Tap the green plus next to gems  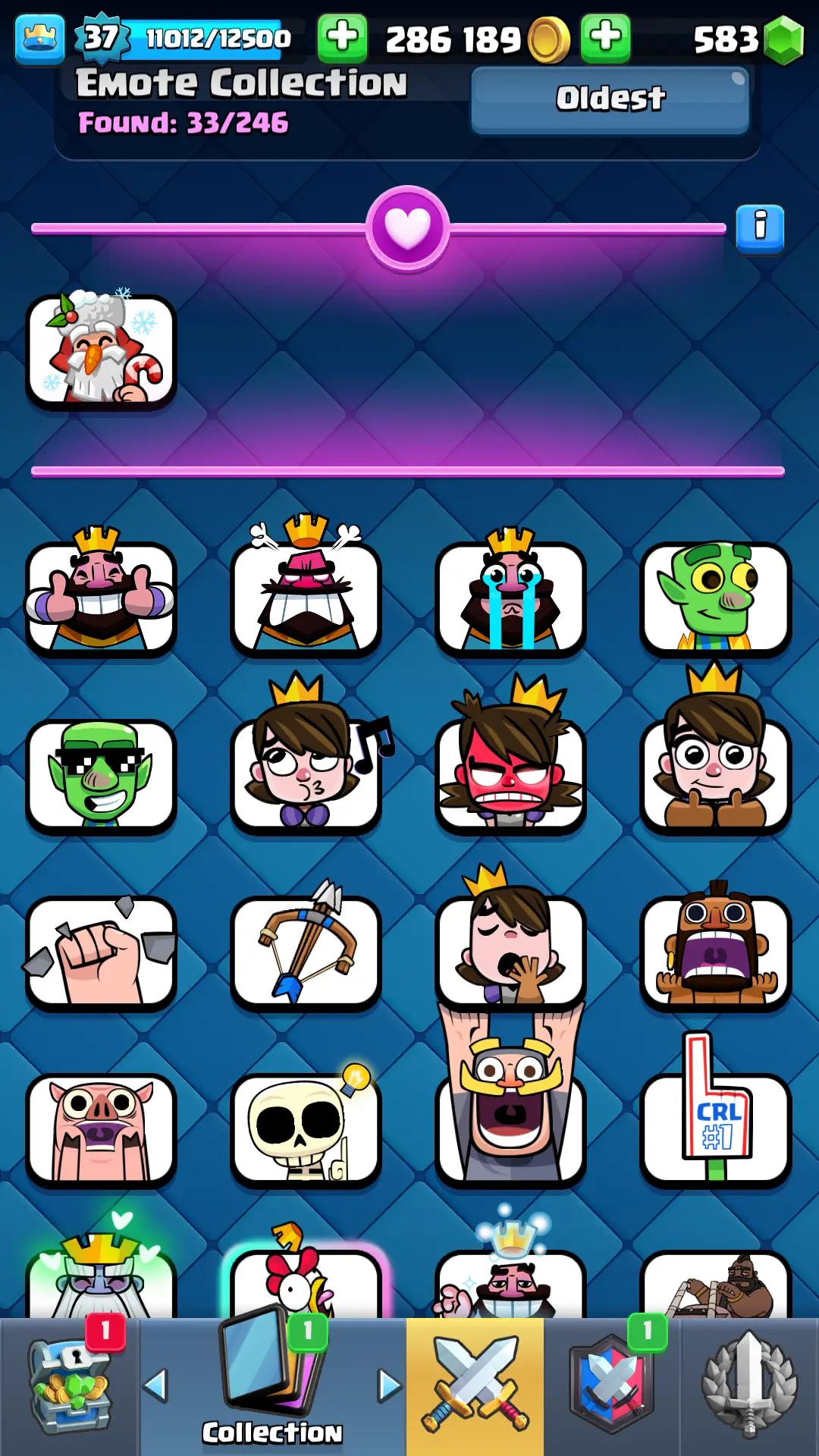coord(605,38)
